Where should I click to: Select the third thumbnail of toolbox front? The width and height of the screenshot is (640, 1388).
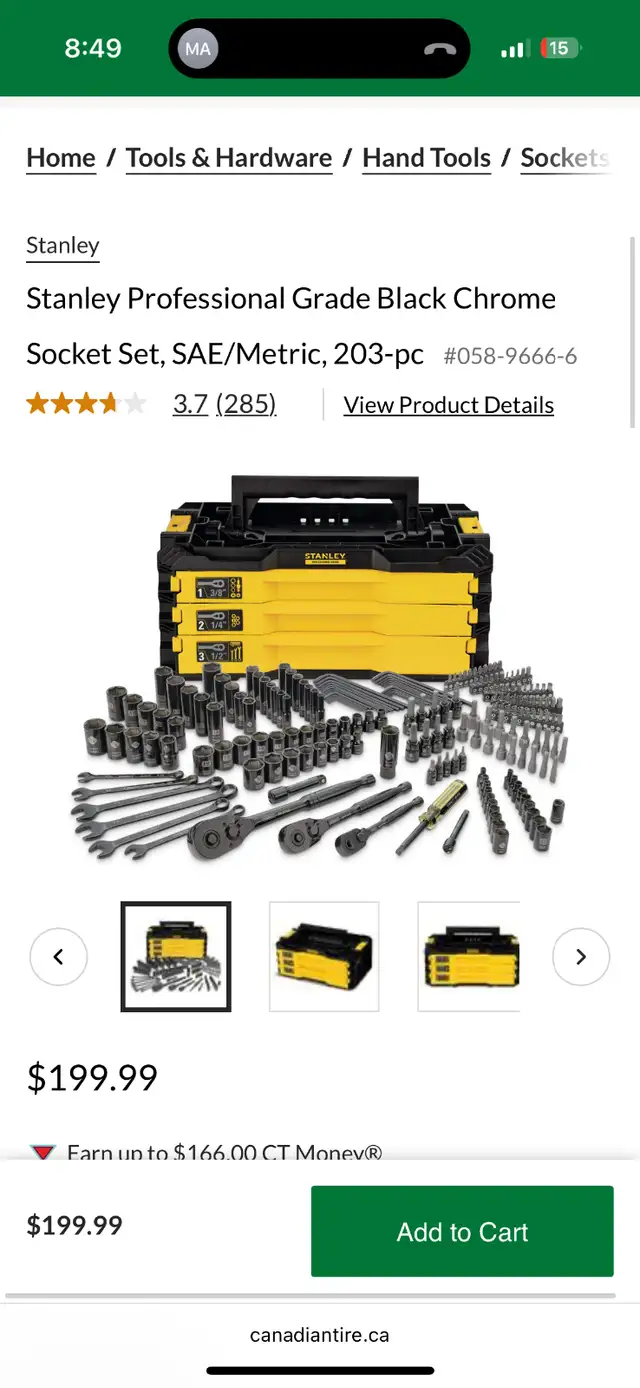pyautogui.click(x=469, y=957)
